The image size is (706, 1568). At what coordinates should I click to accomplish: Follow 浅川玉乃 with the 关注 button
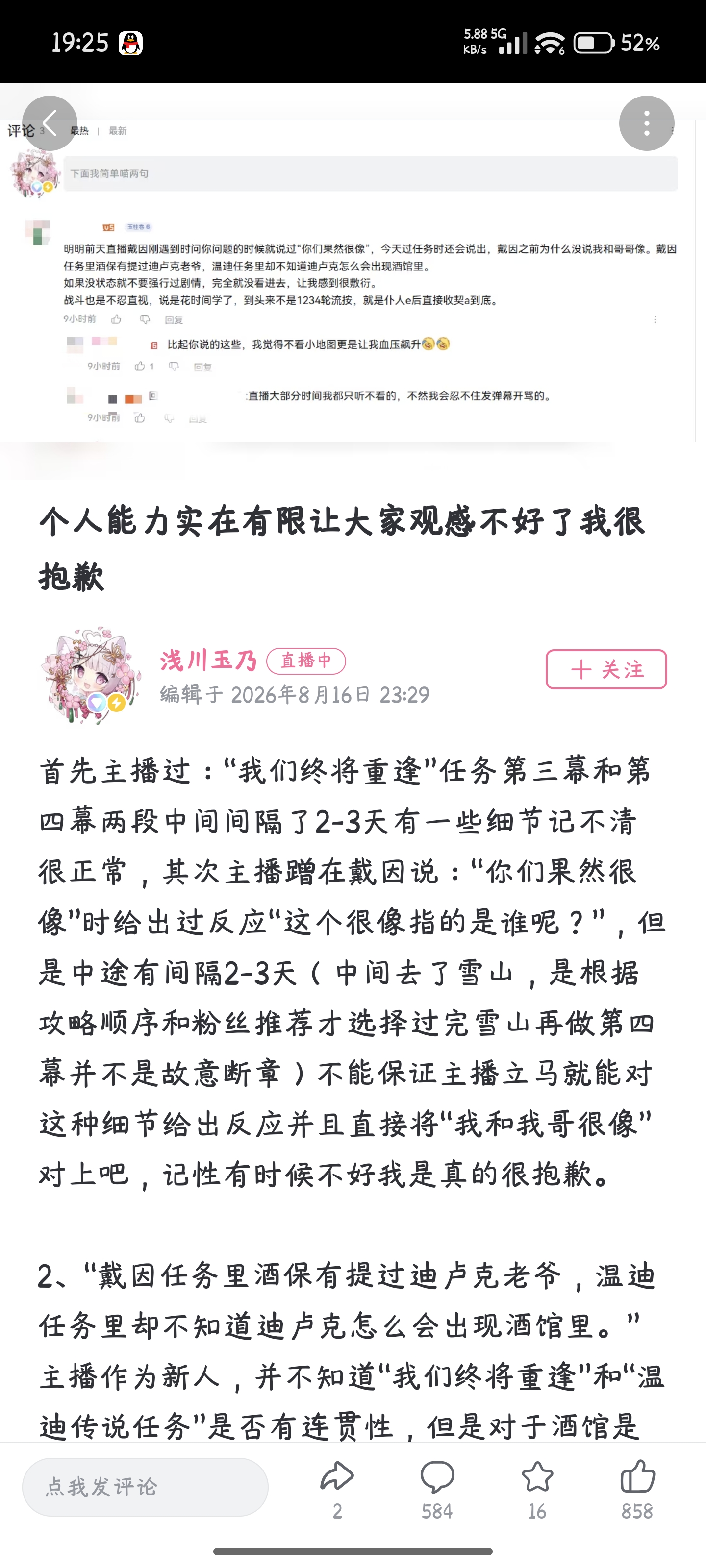click(x=606, y=669)
